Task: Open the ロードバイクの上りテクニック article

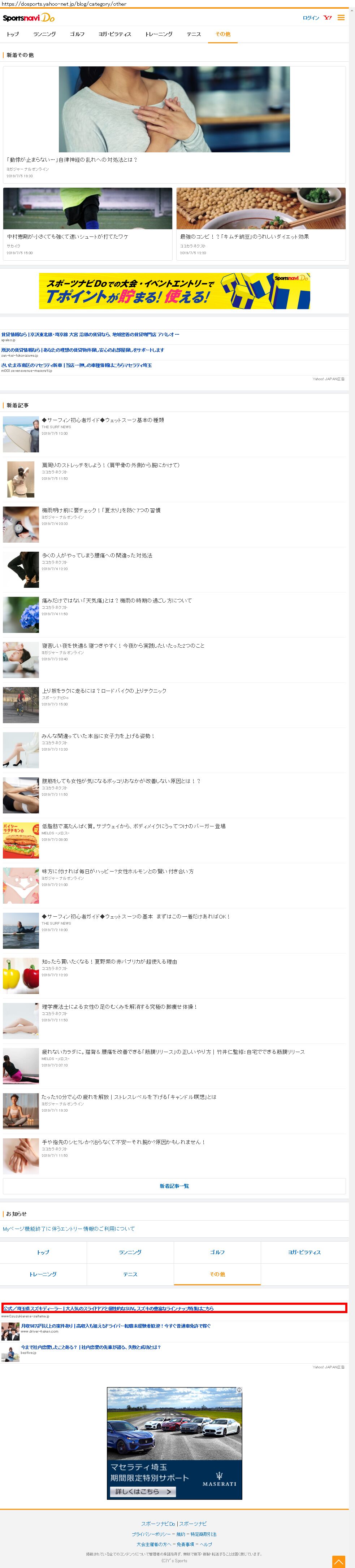Action: tap(104, 691)
